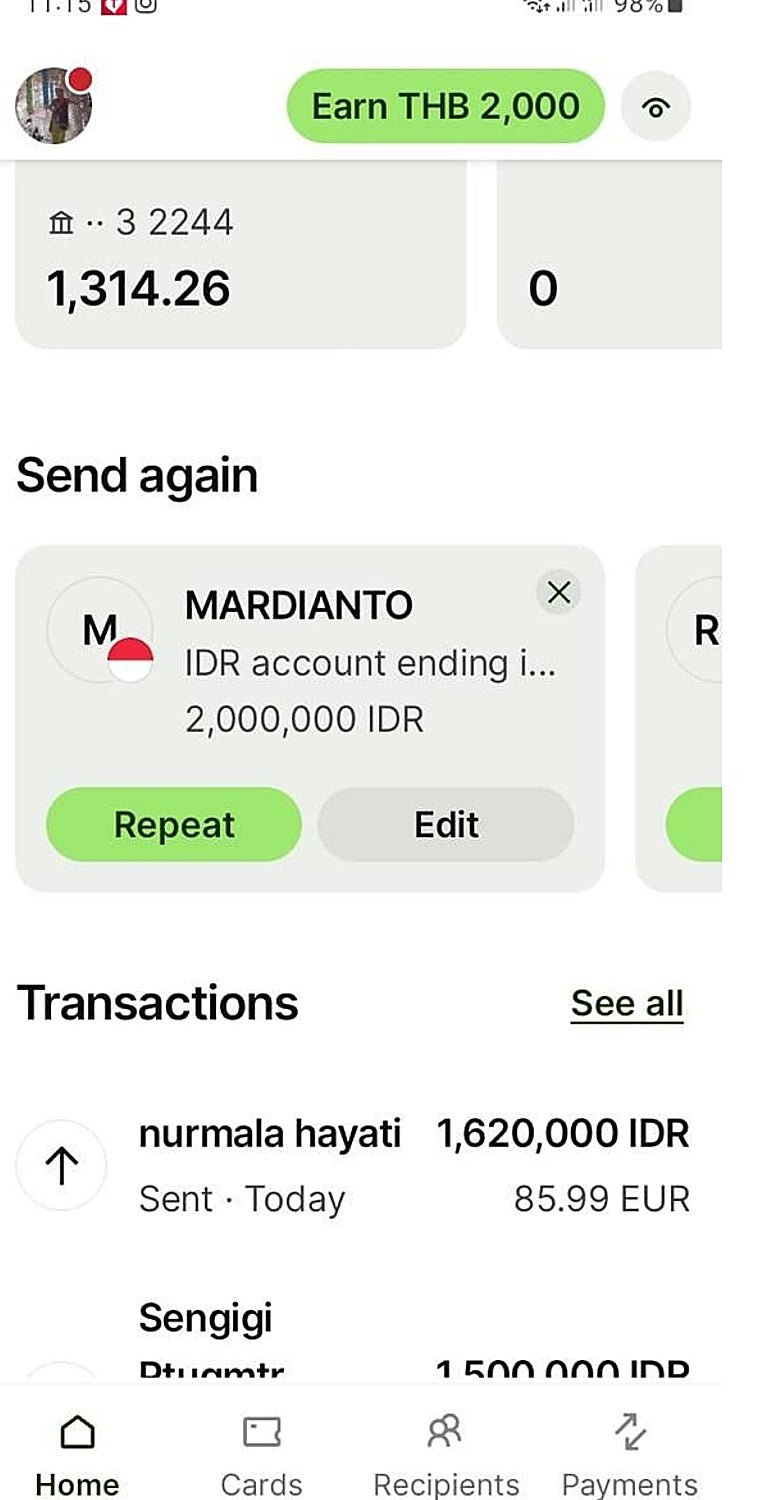
Task: Open See all transactions link
Action: pyautogui.click(x=627, y=1002)
